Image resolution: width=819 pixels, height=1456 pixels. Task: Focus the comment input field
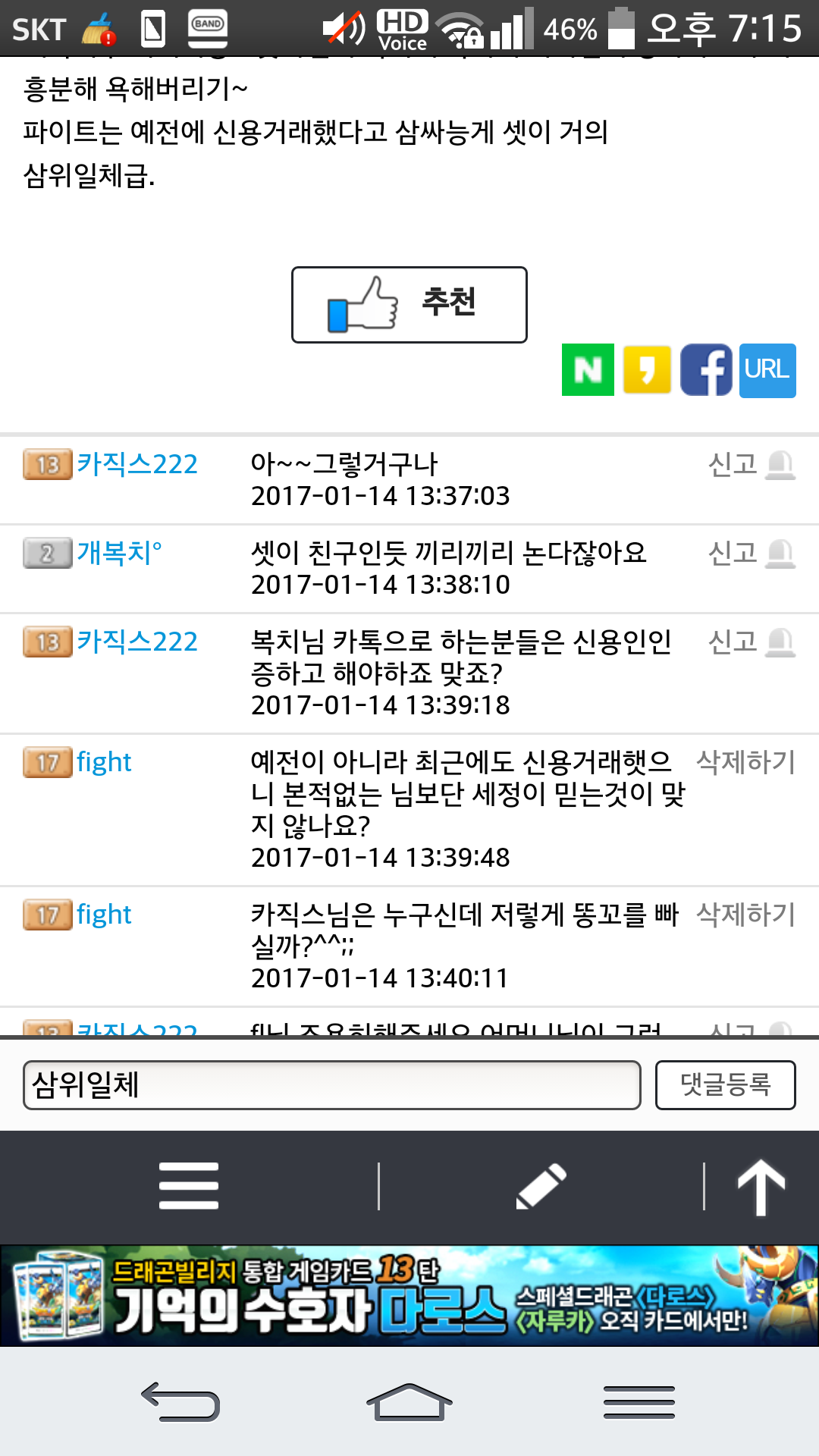click(331, 1085)
